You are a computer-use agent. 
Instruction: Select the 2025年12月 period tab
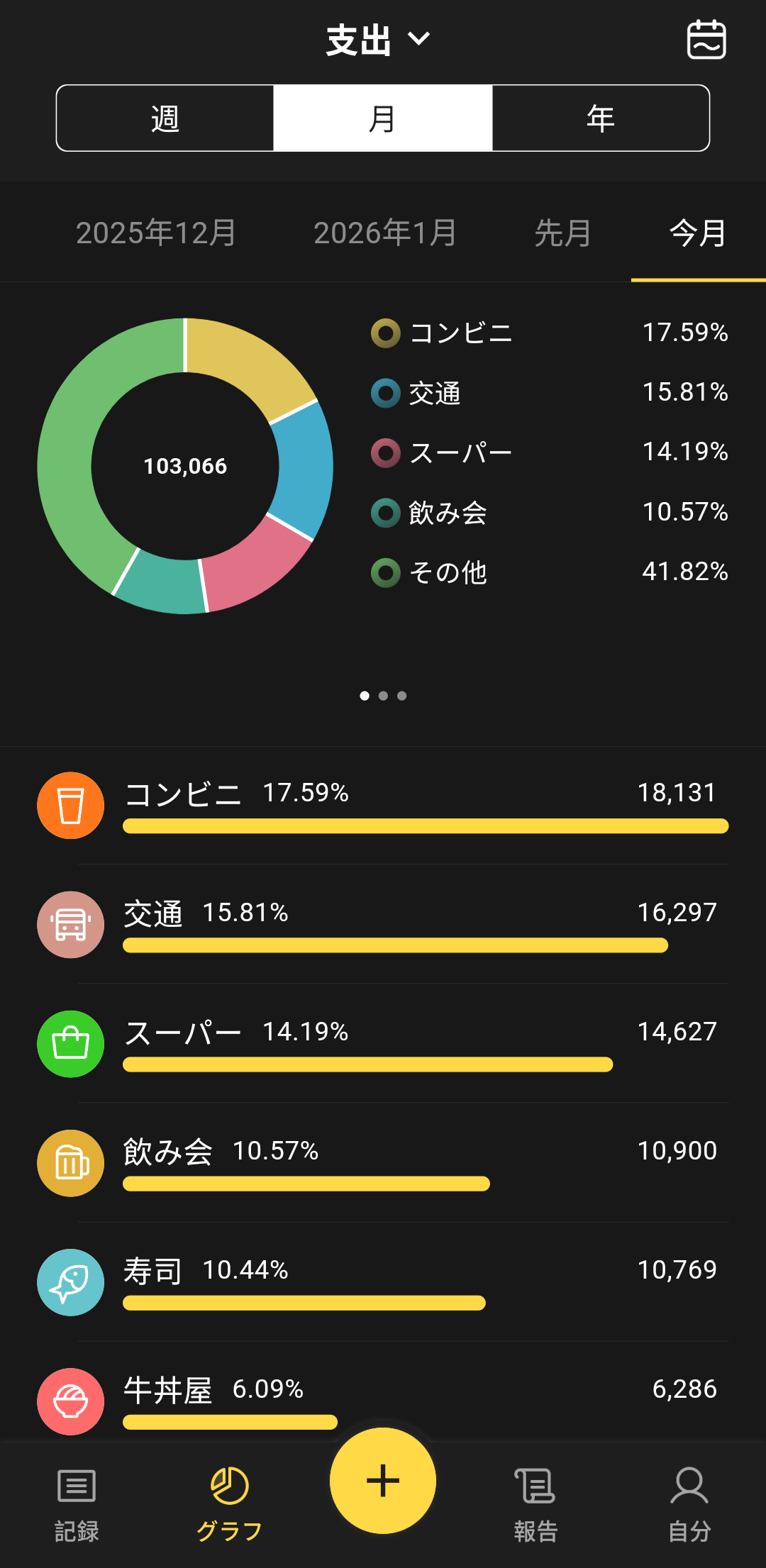point(156,233)
